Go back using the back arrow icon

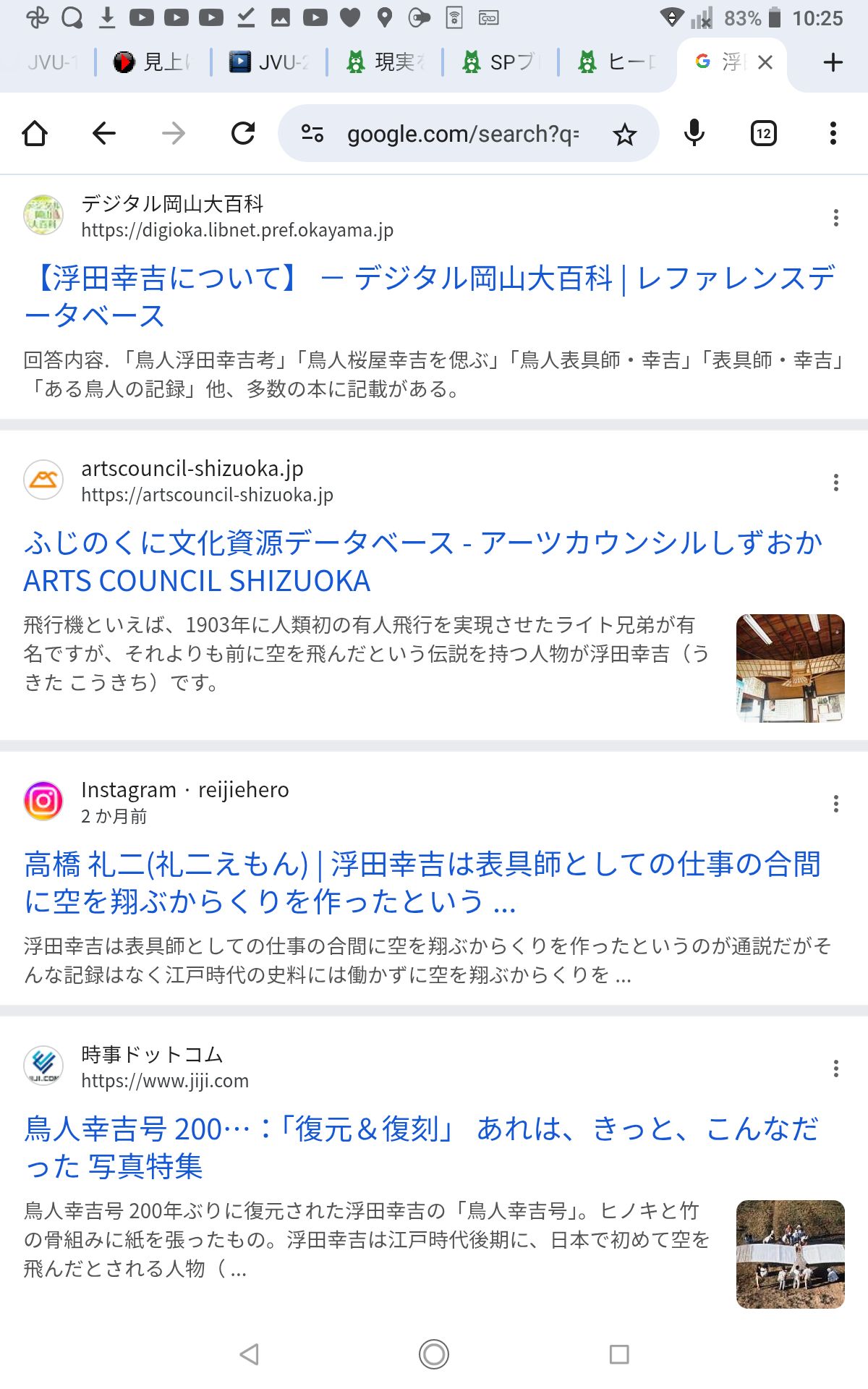[103, 132]
